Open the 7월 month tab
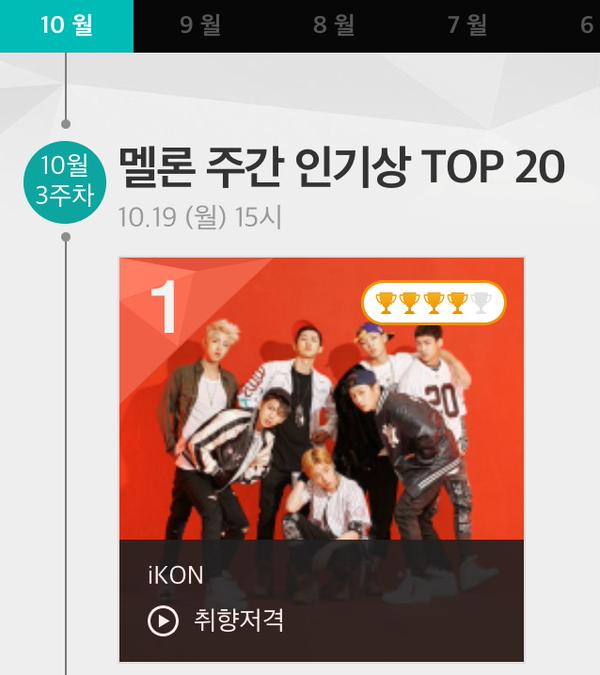Image resolution: width=600 pixels, height=675 pixels. point(467,25)
